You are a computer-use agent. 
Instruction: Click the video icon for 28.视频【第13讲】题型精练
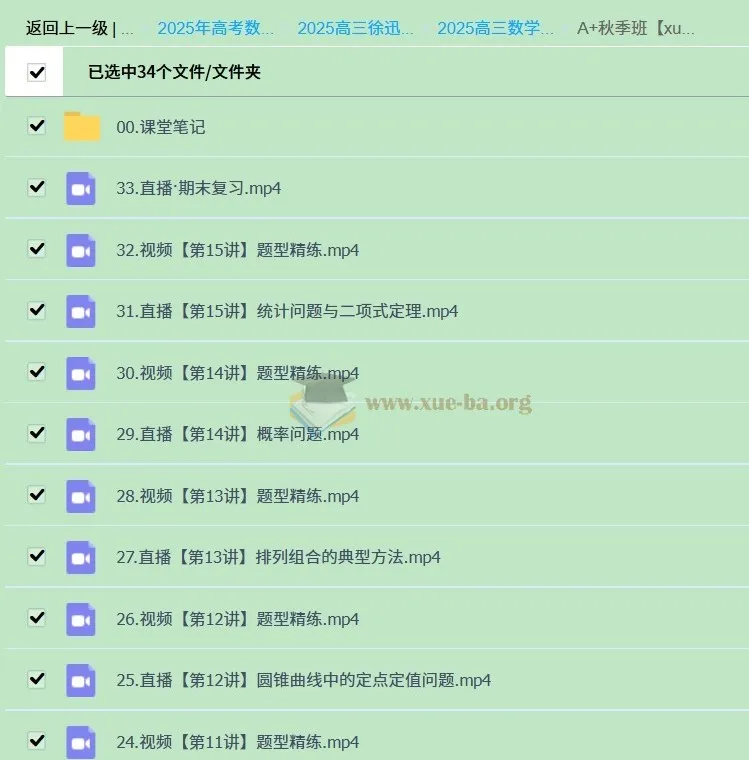81,495
